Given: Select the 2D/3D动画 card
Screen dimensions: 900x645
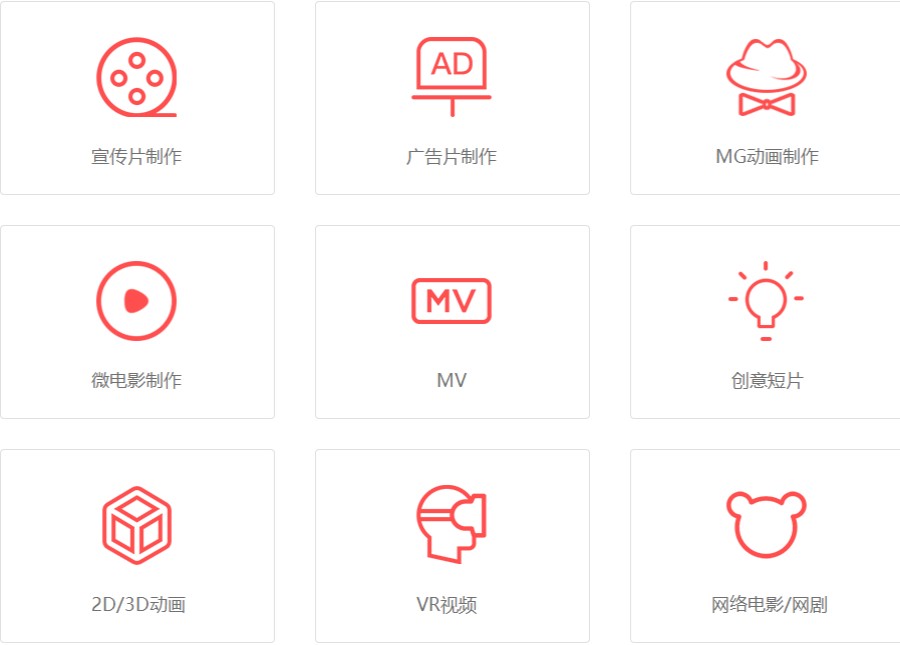Looking at the screenshot, I should click(x=137, y=546).
